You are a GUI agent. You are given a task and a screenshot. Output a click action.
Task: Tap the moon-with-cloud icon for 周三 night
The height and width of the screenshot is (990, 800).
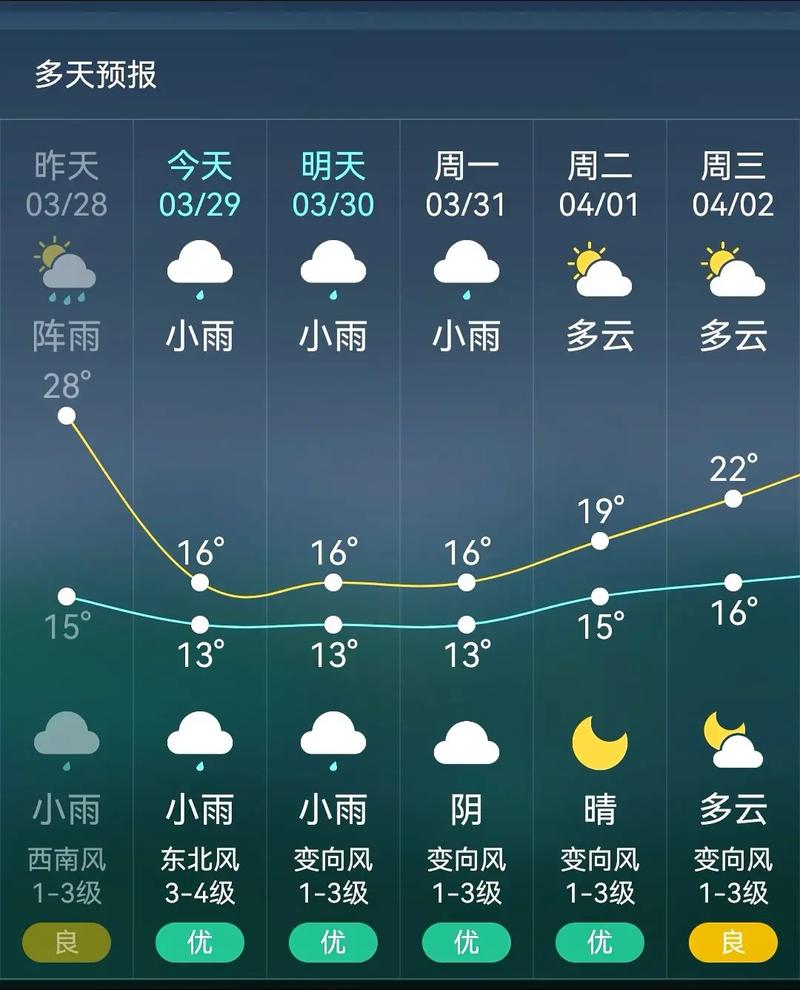click(x=731, y=742)
